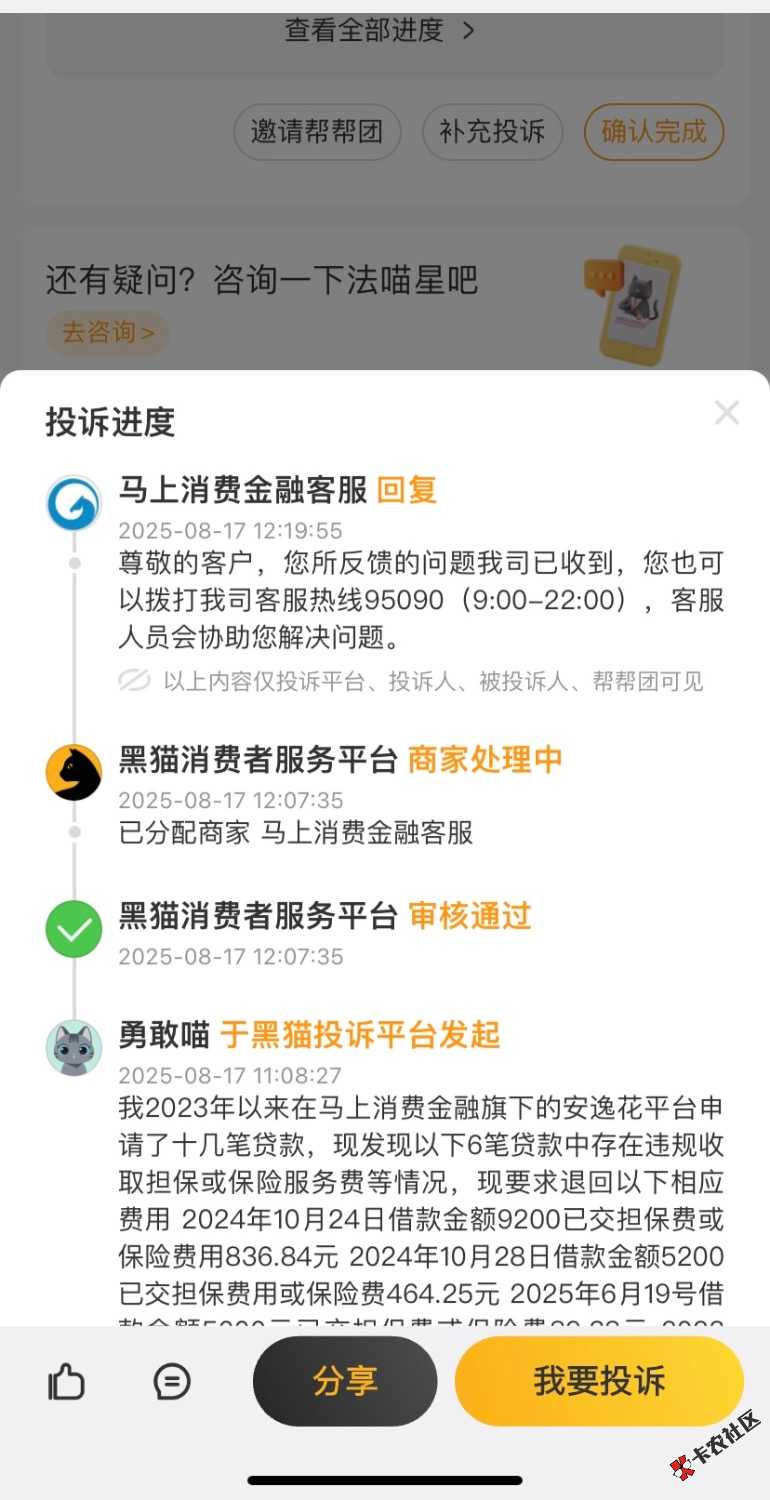Image resolution: width=770 pixels, height=1500 pixels.
Task: Like this complaint with the thumbs-up icon
Action: [x=67, y=1383]
